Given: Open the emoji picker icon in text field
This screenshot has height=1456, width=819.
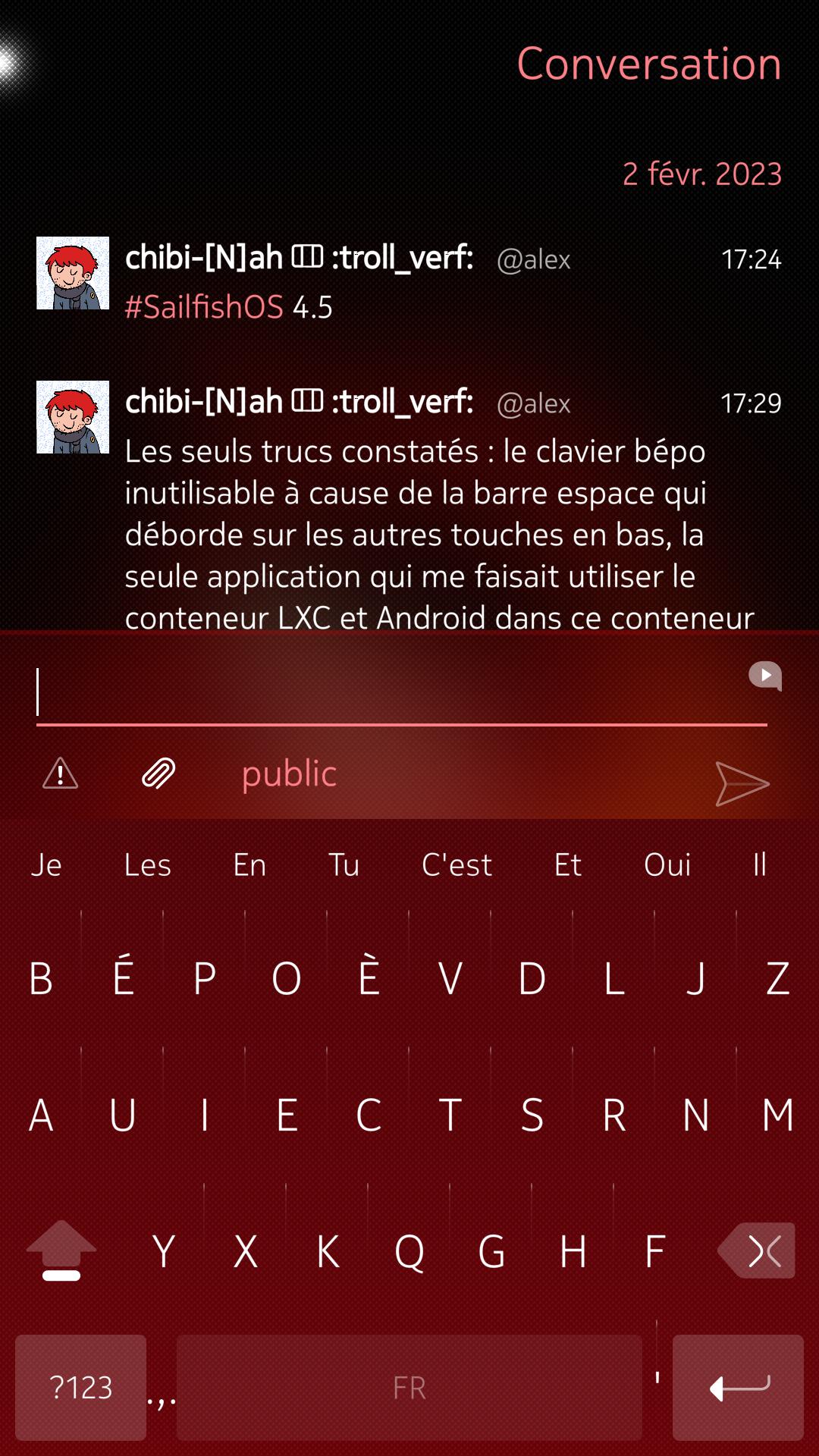Looking at the screenshot, I should point(765,675).
